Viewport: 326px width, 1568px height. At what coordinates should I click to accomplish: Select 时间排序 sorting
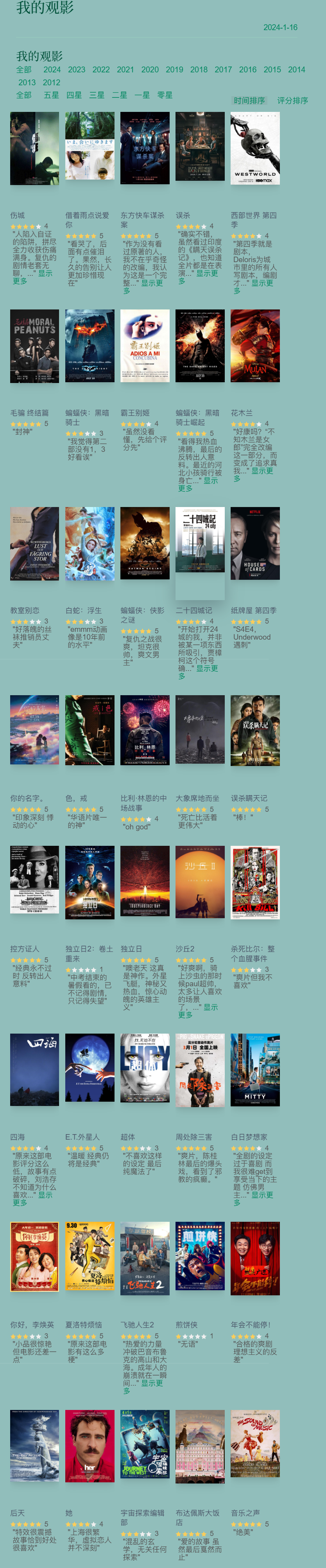coord(249,101)
